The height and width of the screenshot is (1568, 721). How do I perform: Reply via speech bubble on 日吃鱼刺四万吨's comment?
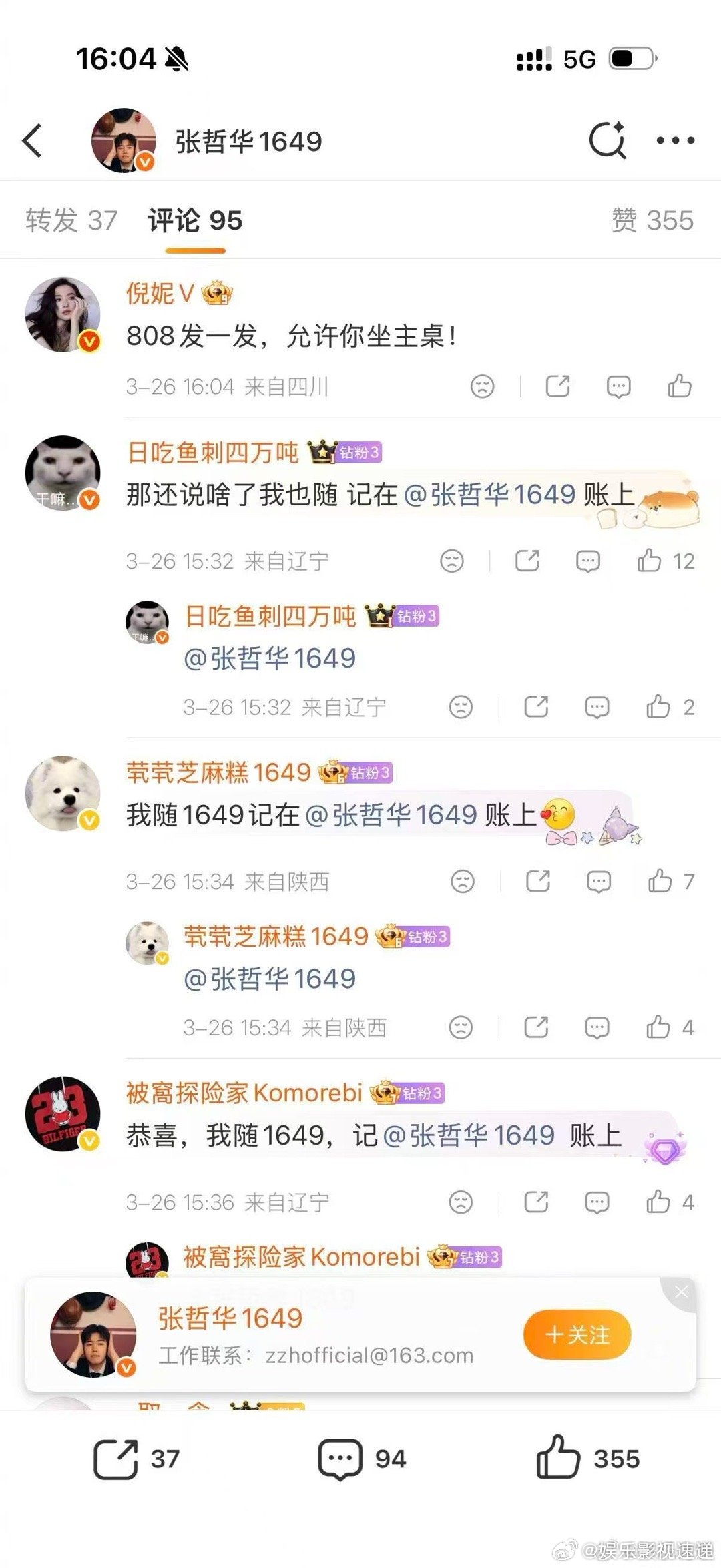589,562
